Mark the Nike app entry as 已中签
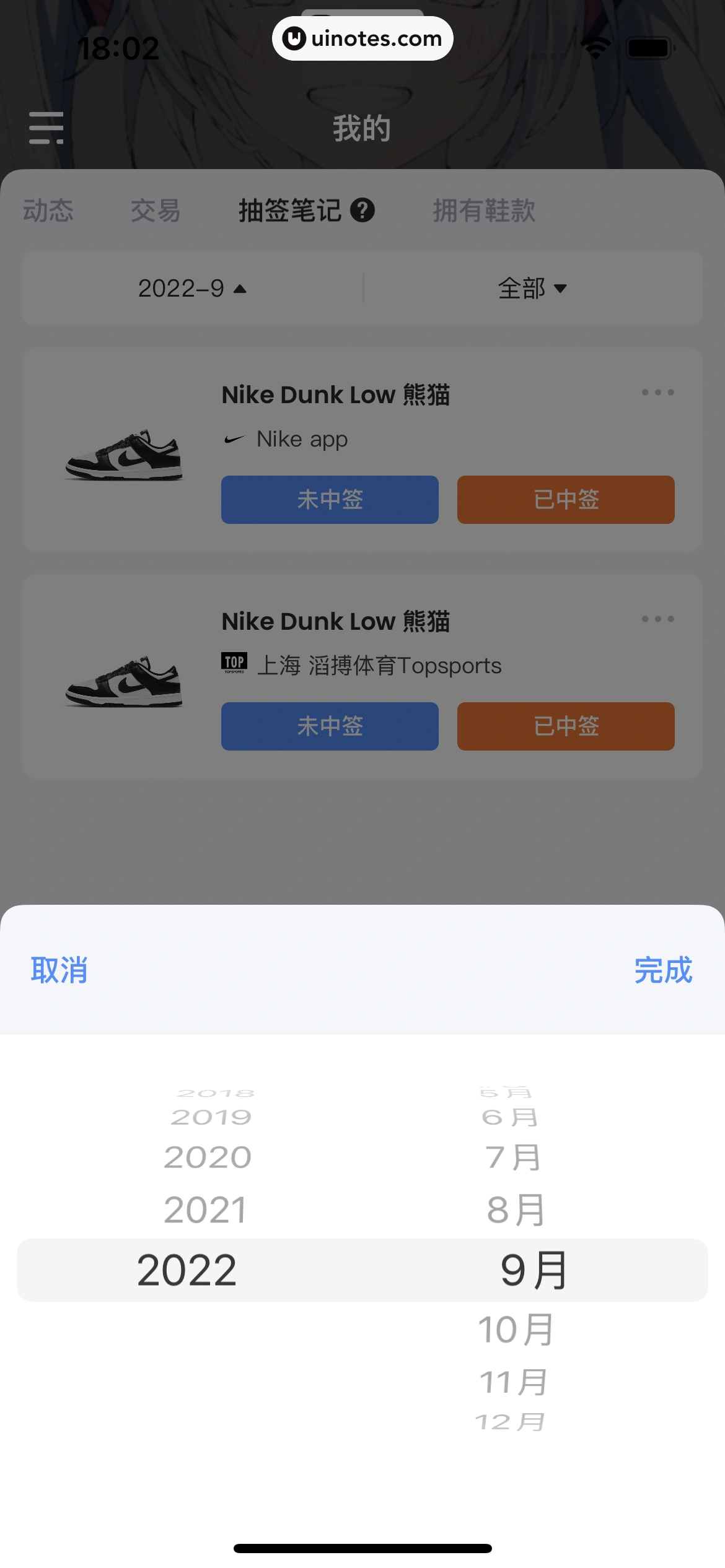Viewport: 725px width, 1568px height. coord(566,500)
